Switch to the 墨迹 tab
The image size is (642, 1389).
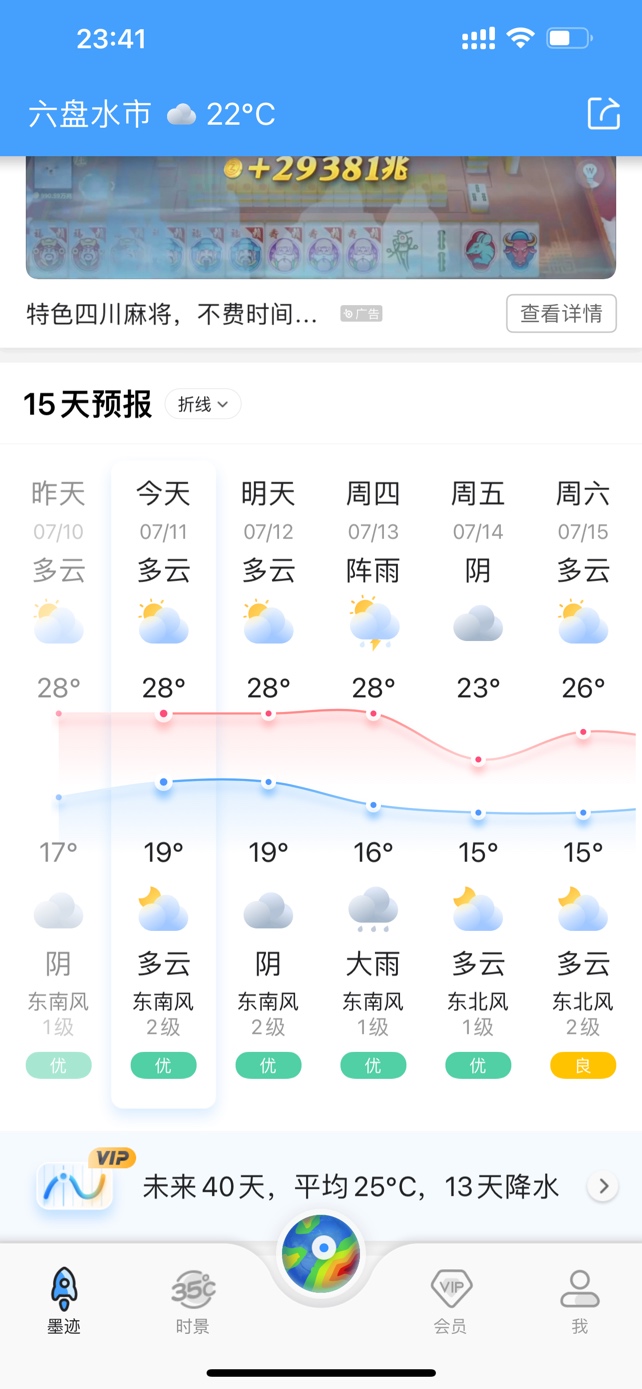64,1300
